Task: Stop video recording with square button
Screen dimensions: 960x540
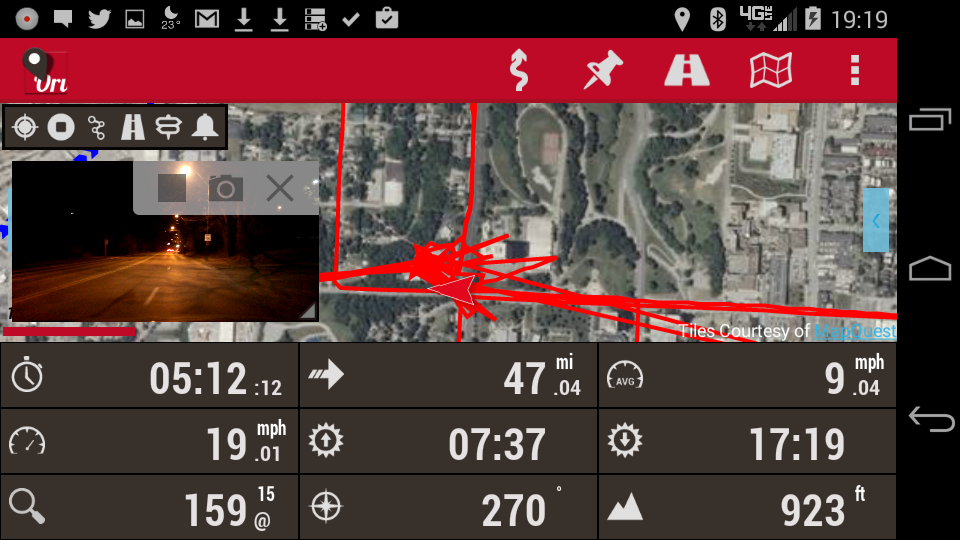Action: click(172, 188)
